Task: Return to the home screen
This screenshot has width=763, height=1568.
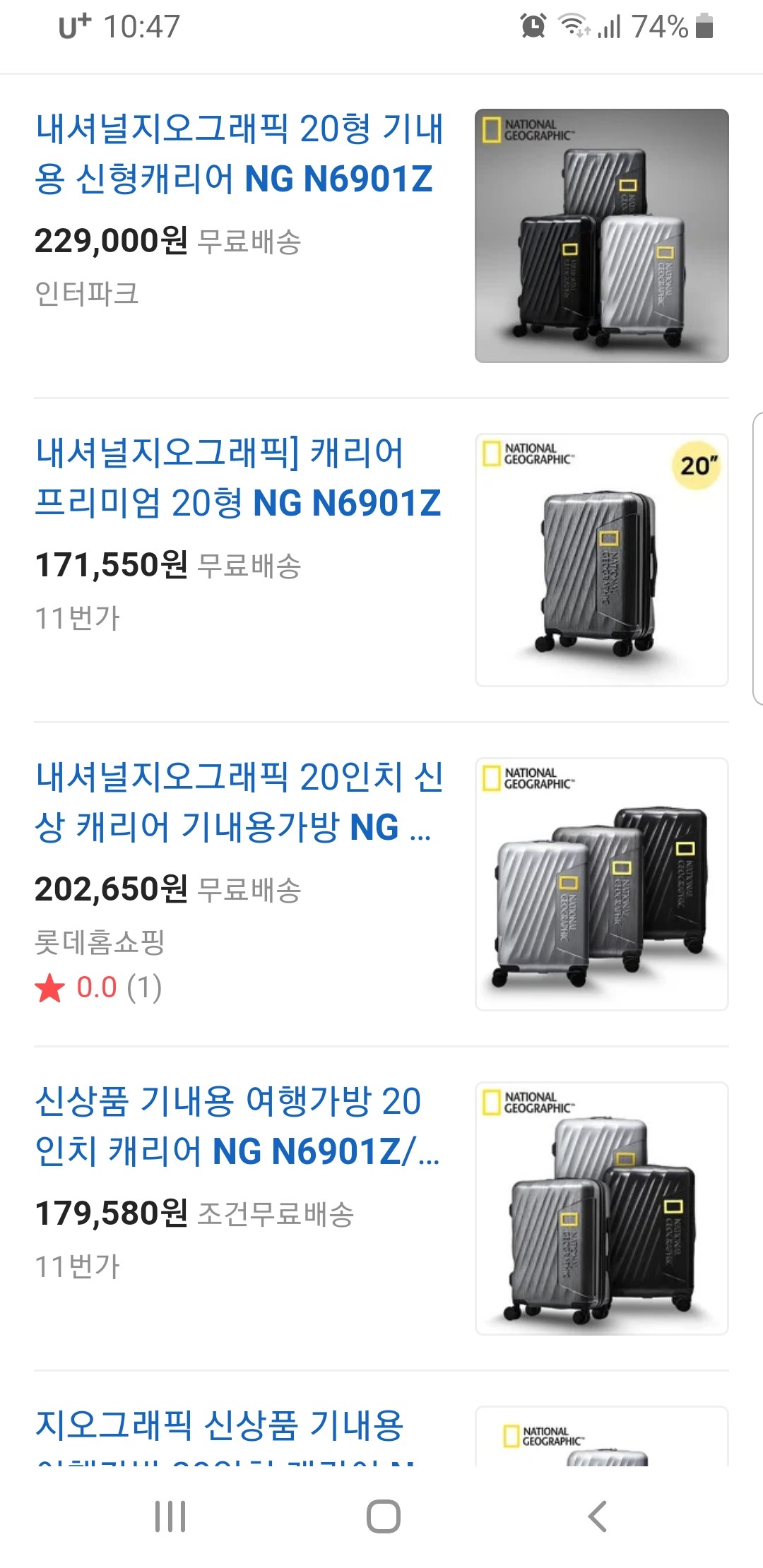Action: click(x=383, y=1516)
